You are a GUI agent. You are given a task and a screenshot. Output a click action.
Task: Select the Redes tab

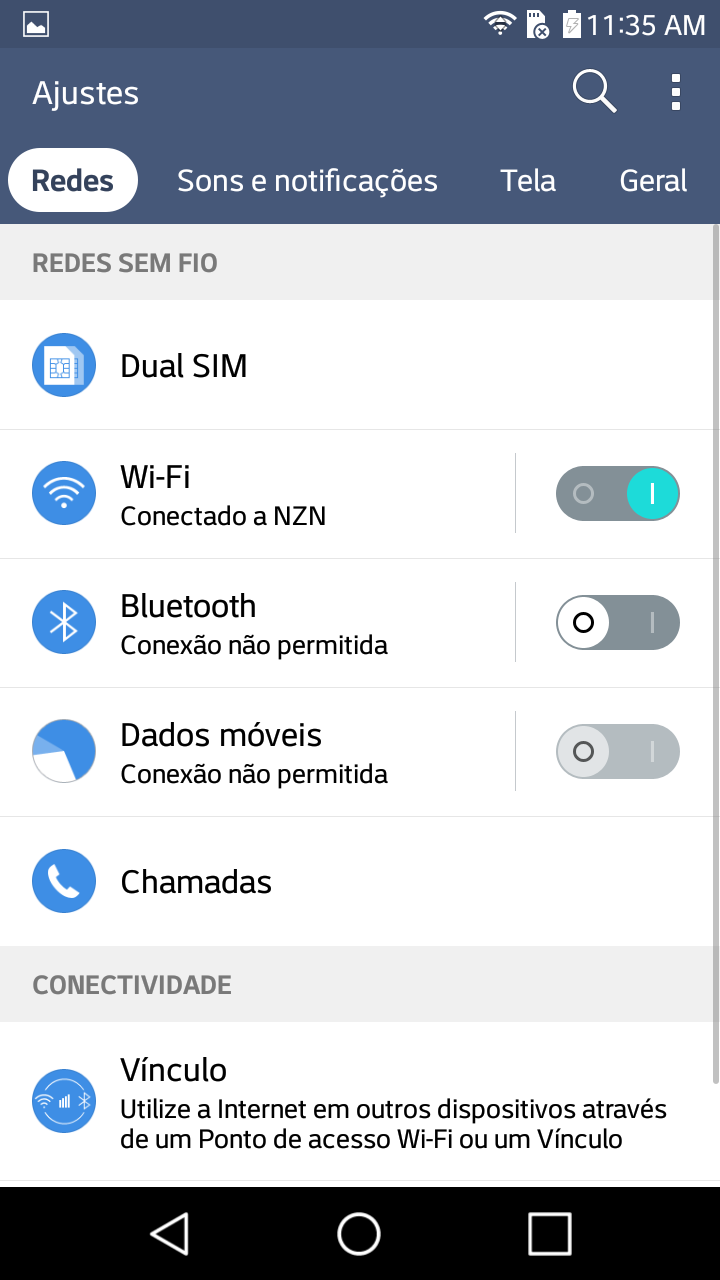point(72,181)
